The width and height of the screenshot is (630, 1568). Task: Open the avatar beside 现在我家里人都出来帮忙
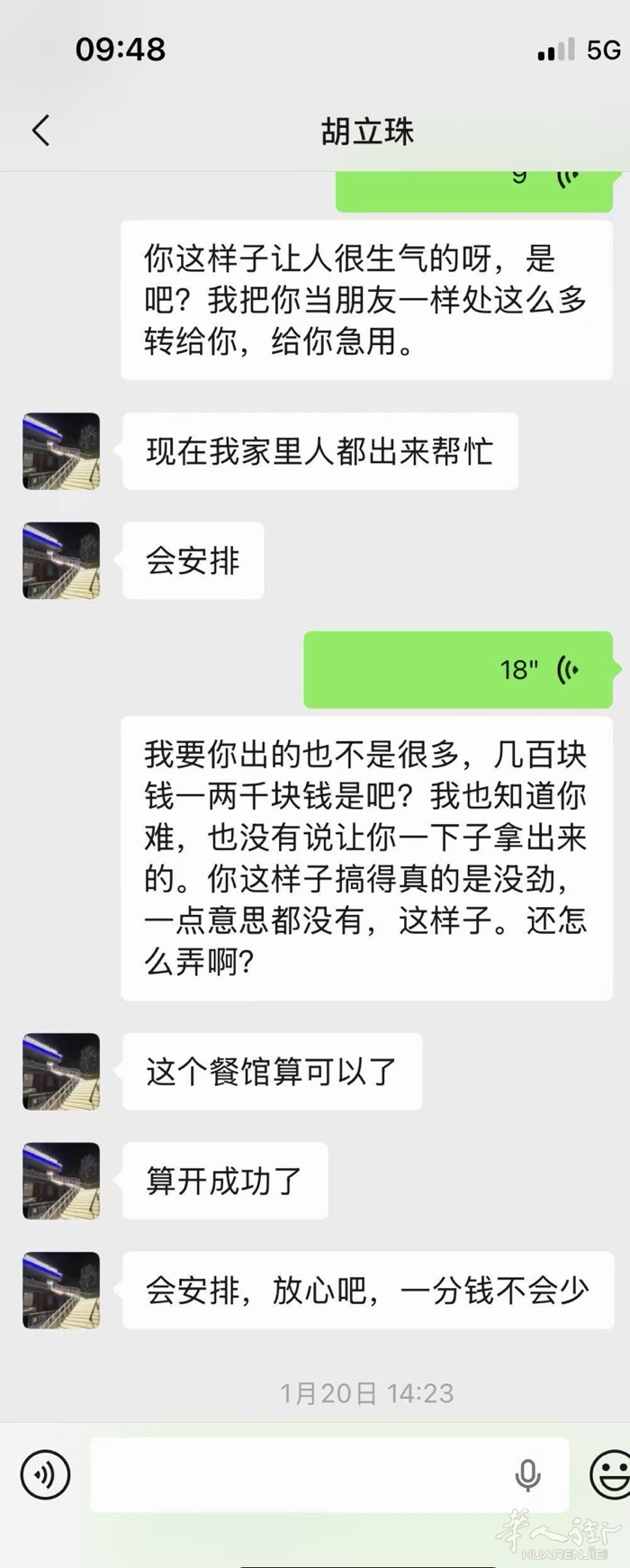coord(61,451)
